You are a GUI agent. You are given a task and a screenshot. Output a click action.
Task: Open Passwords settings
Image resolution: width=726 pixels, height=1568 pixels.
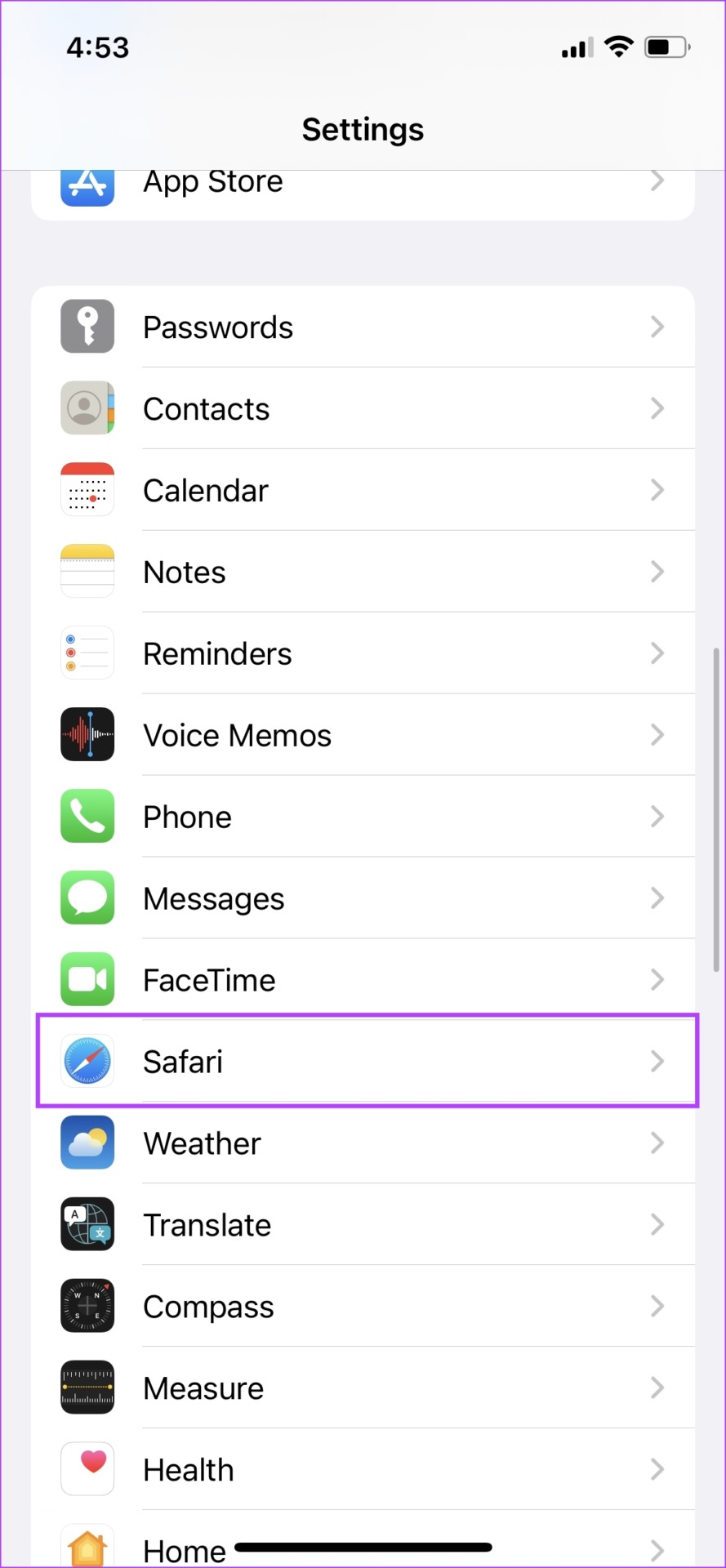point(363,327)
